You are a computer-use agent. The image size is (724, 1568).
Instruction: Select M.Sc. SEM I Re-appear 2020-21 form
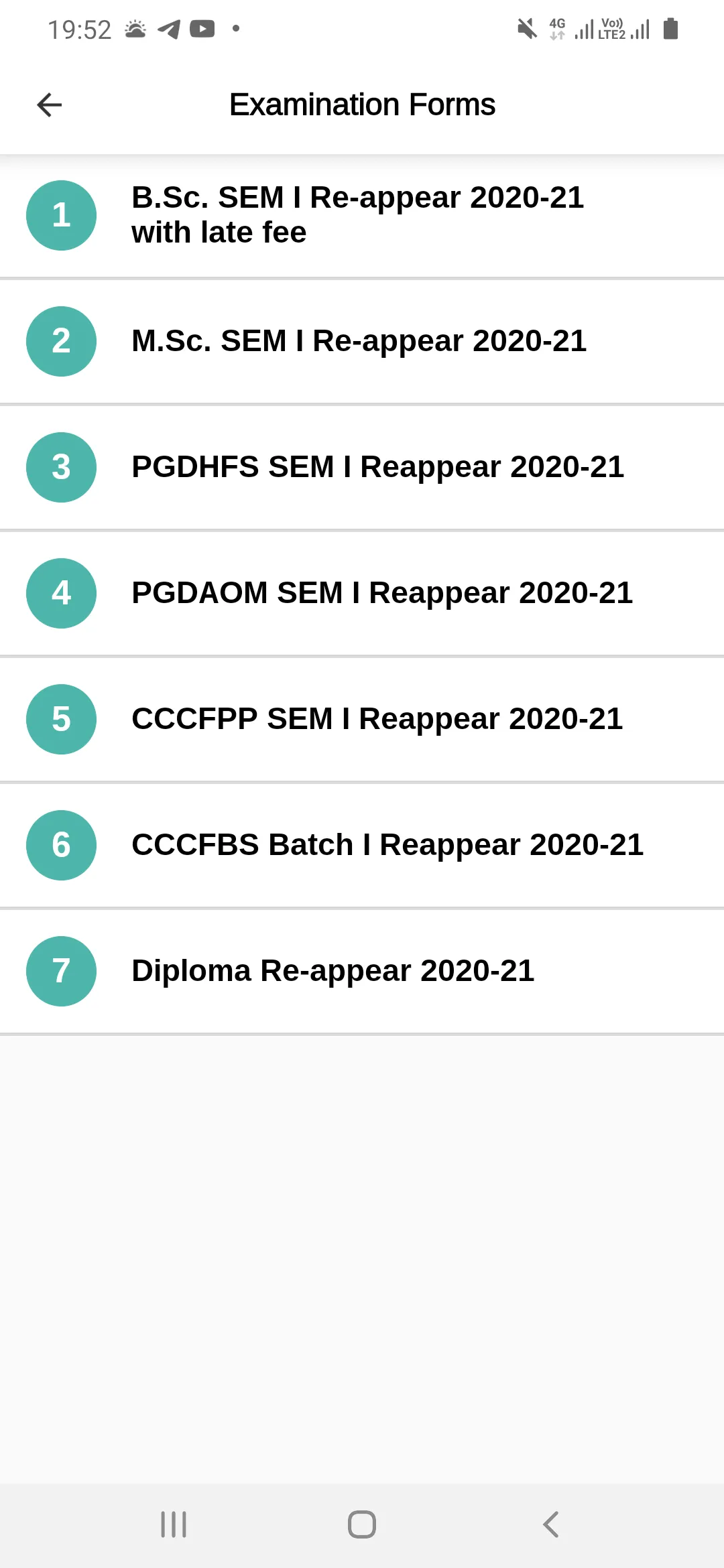[359, 341]
